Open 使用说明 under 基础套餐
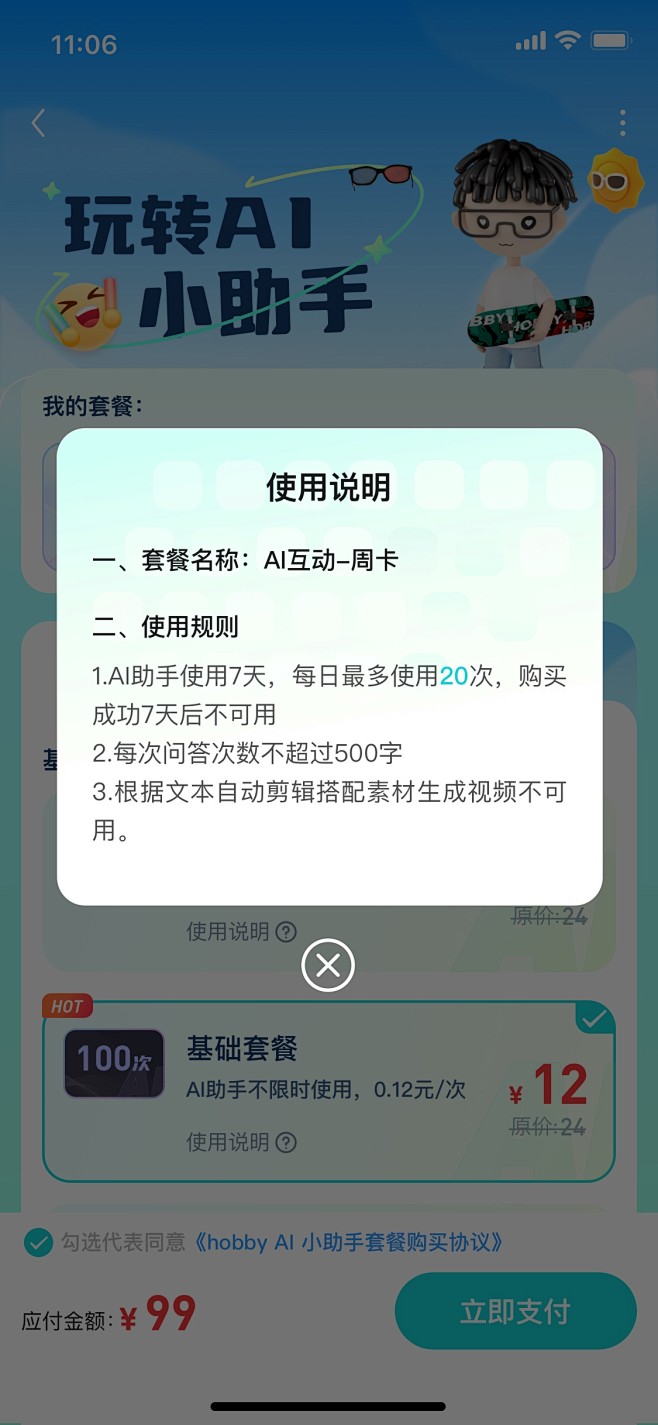This screenshot has height=1425, width=658. click(241, 1142)
